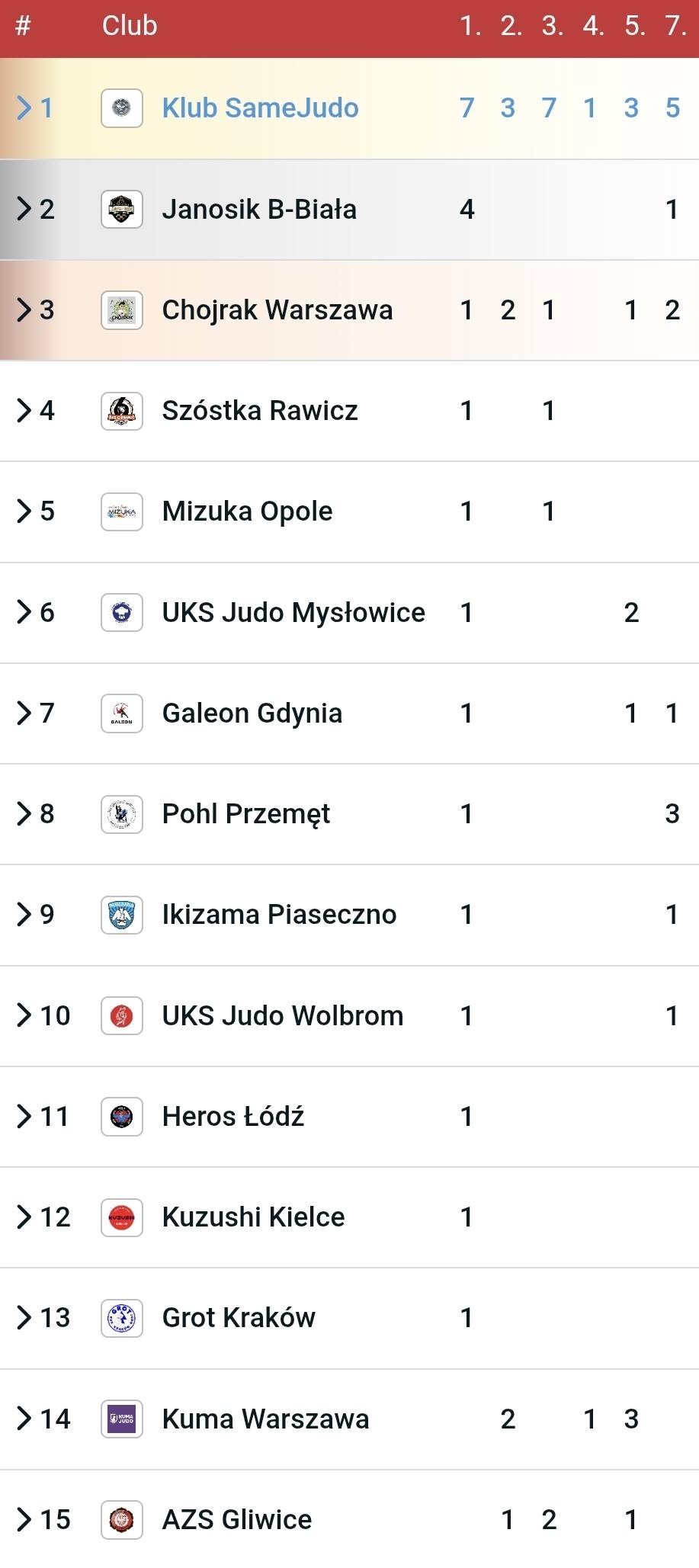Viewport: 699px width, 1568px height.
Task: Expand the Kuma Warszawa row
Action: click(24, 1419)
